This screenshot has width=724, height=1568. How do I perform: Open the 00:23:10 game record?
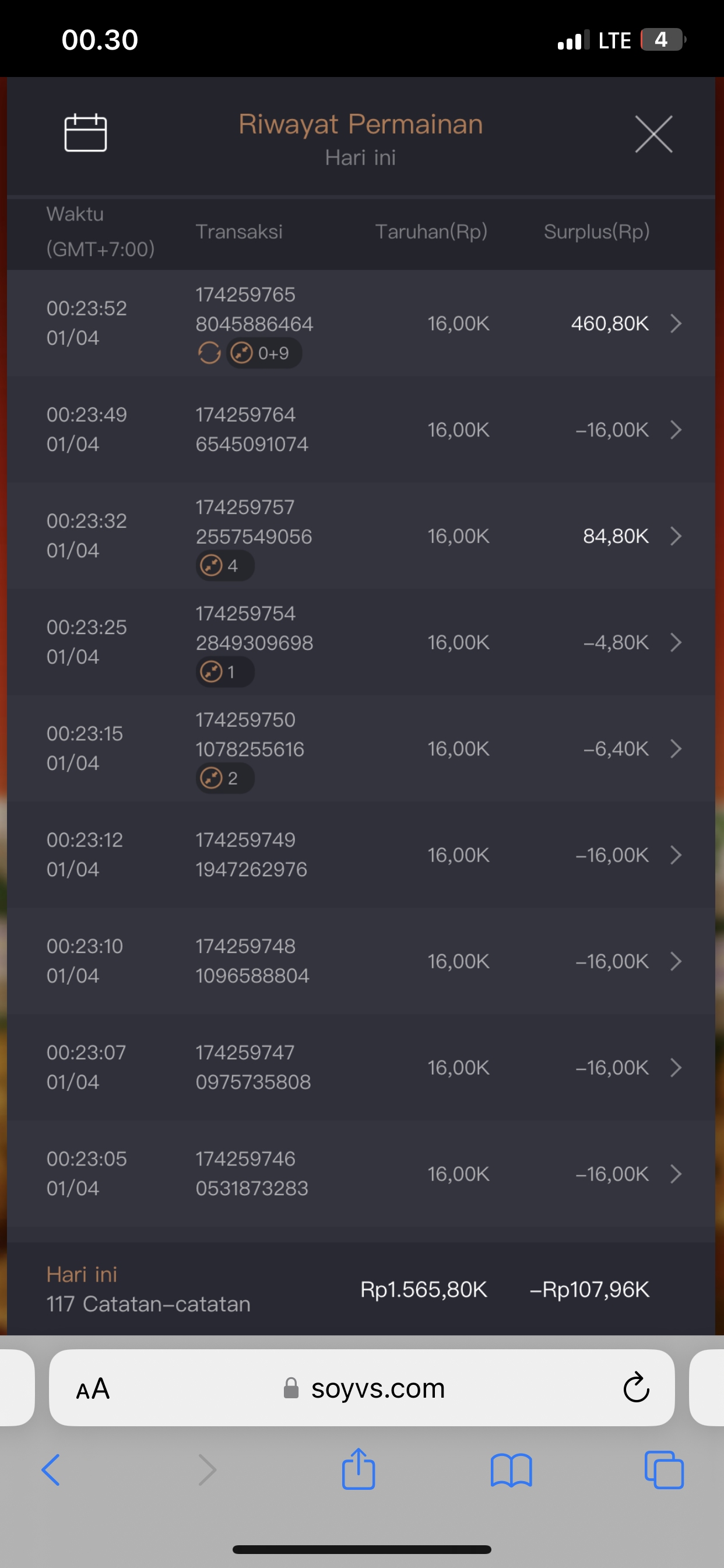(676, 961)
